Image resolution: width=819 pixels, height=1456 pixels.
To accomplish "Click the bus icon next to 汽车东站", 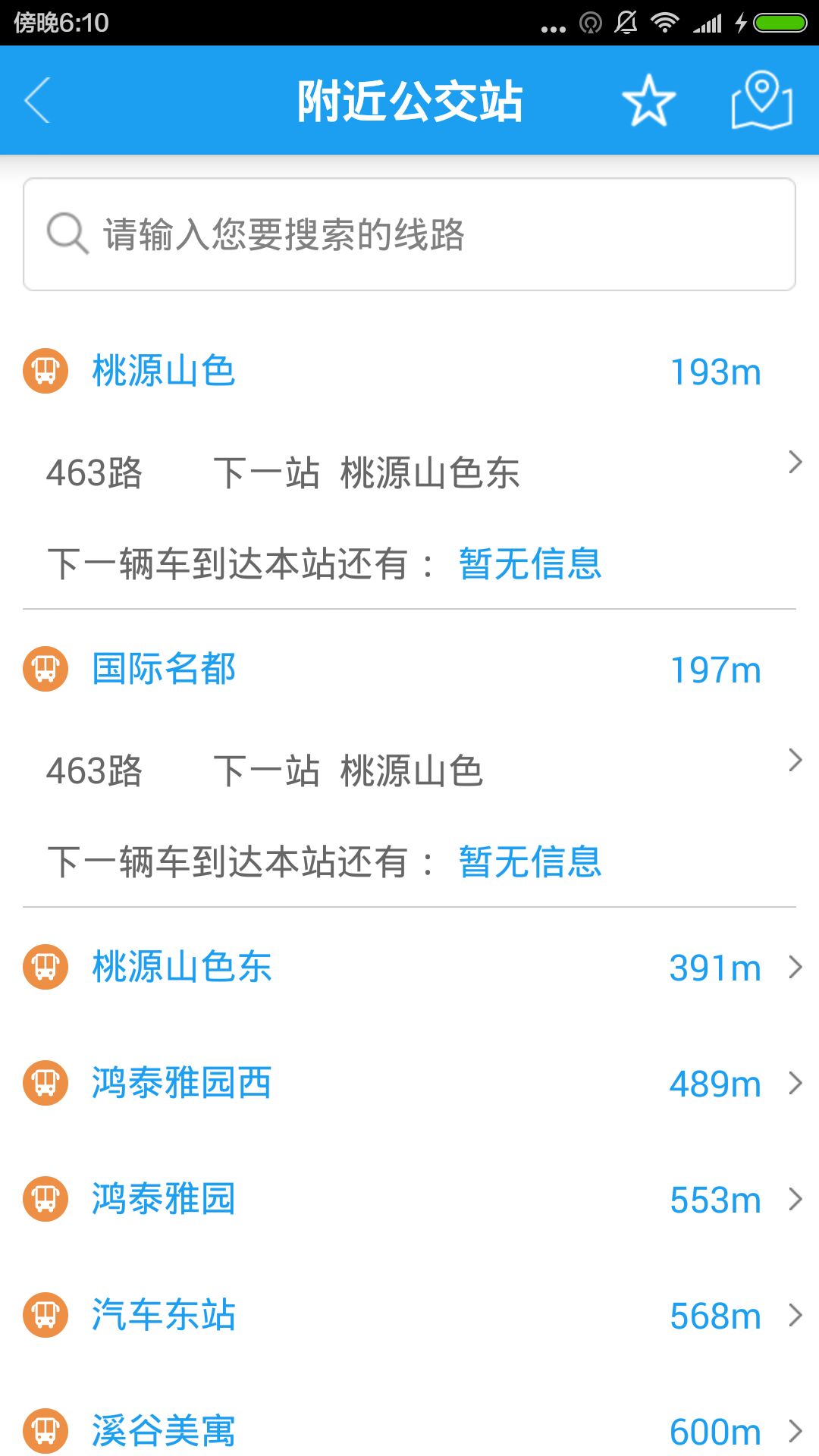I will [x=45, y=1316].
